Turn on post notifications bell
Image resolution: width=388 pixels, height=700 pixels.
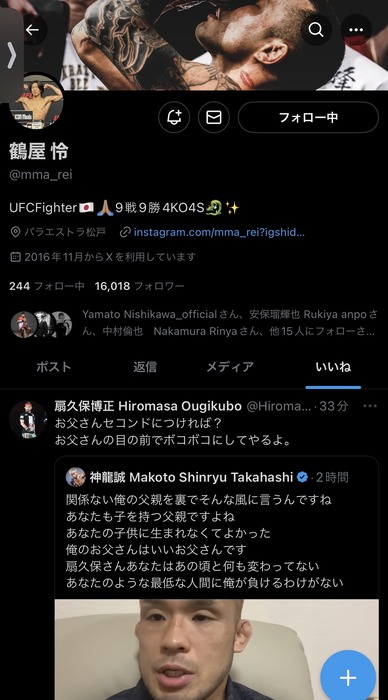tap(174, 117)
